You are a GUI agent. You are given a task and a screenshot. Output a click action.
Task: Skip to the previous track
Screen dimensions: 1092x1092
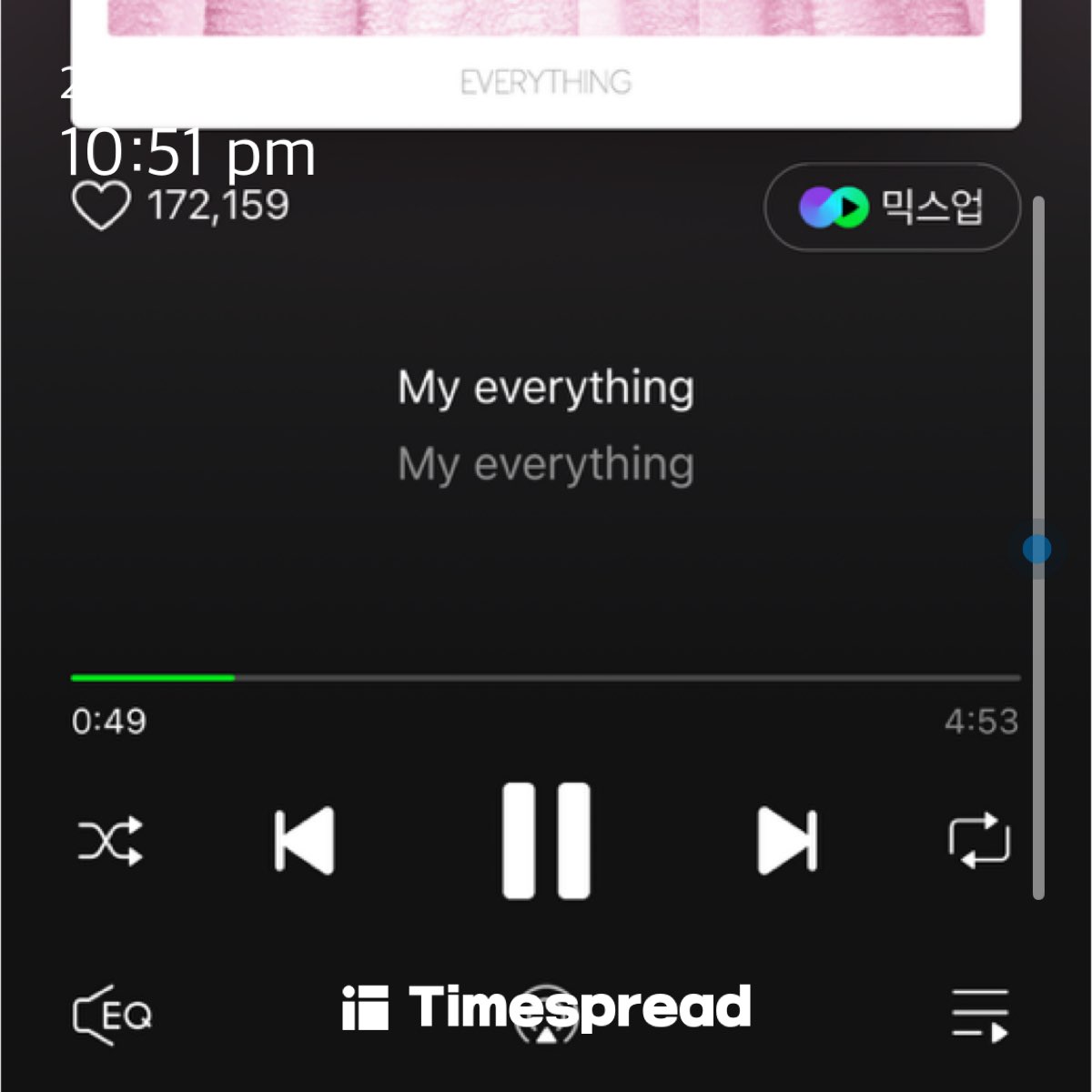click(x=305, y=841)
